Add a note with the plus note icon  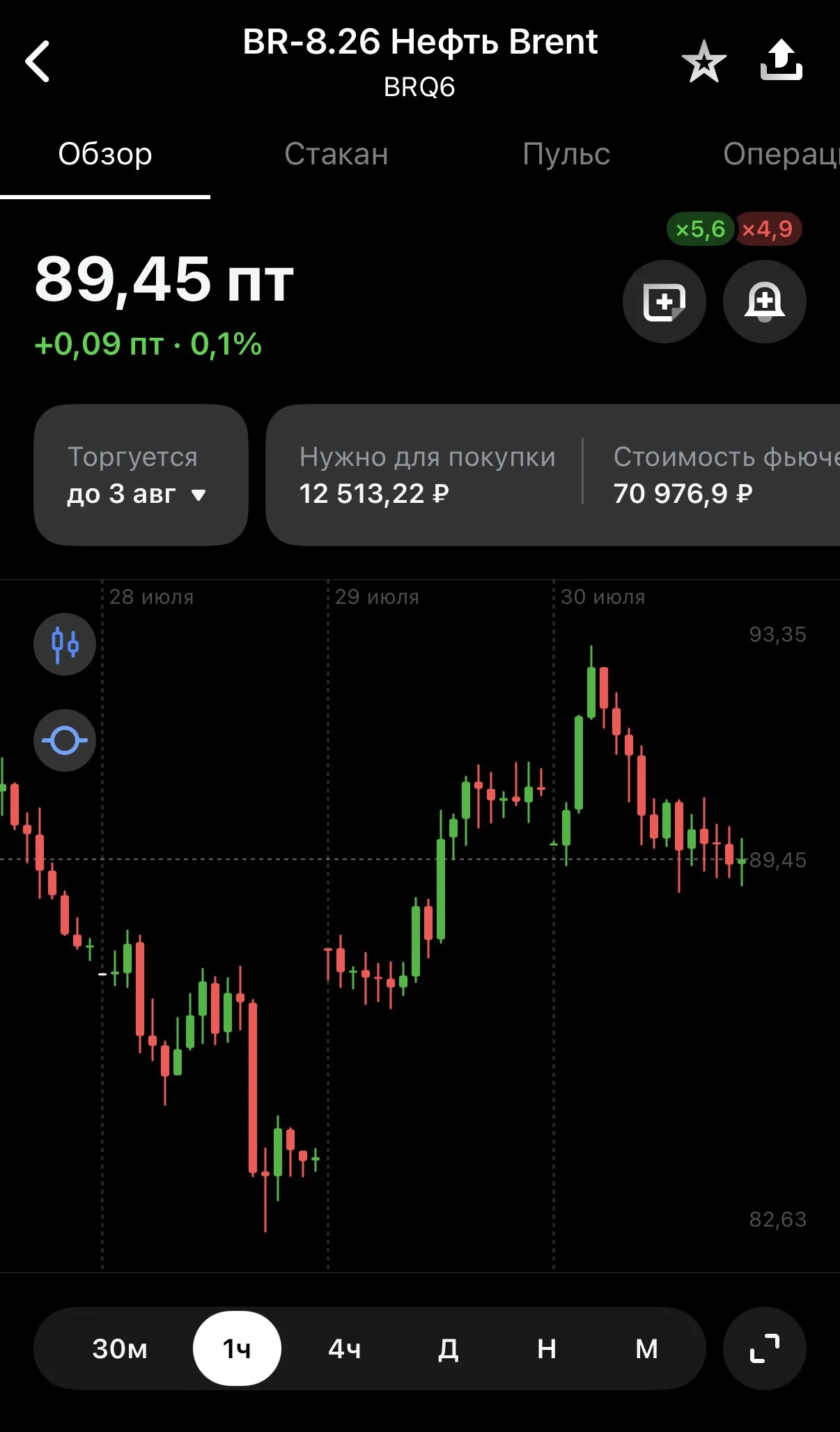click(x=664, y=302)
